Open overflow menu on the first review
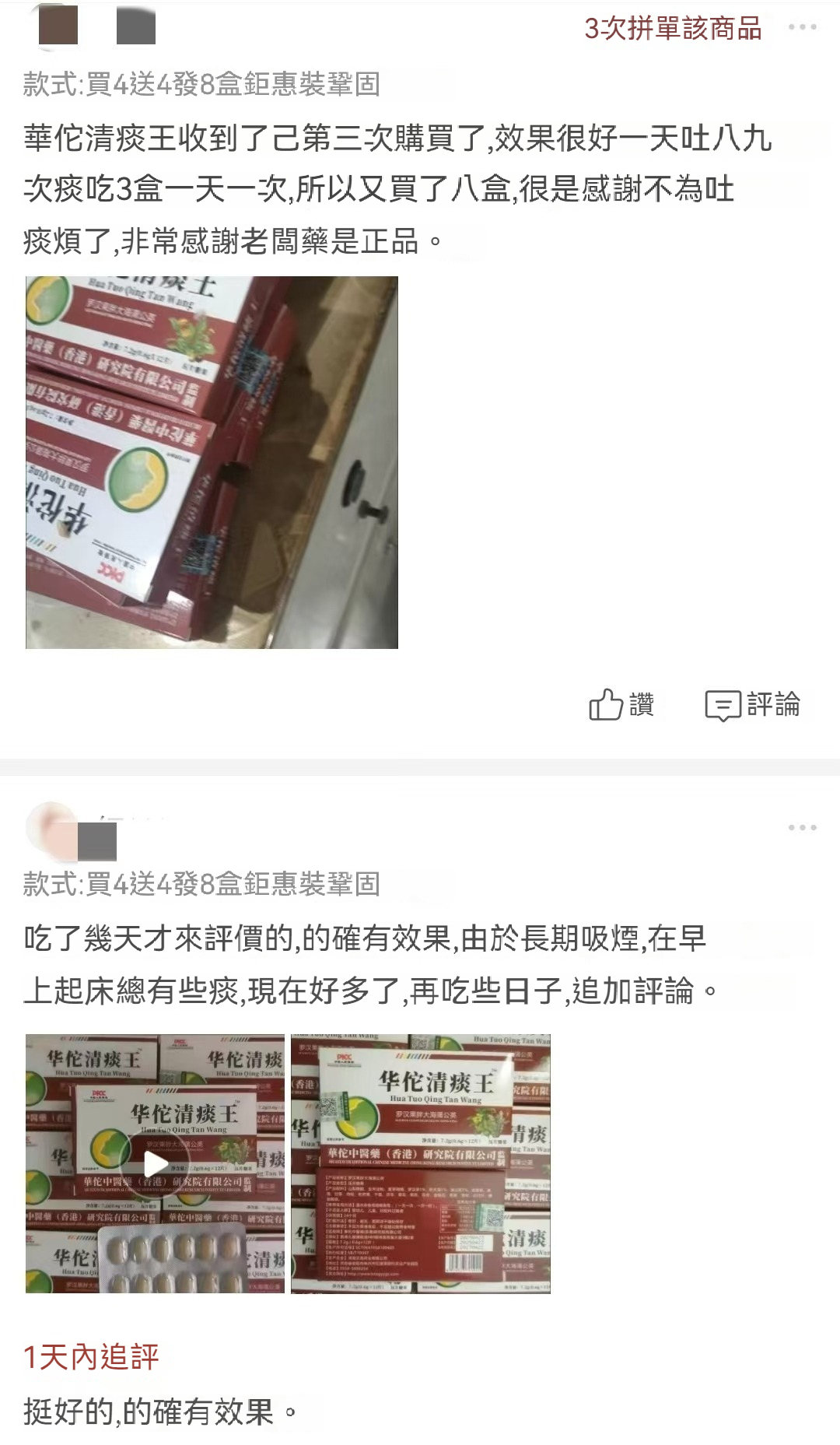 point(802,28)
